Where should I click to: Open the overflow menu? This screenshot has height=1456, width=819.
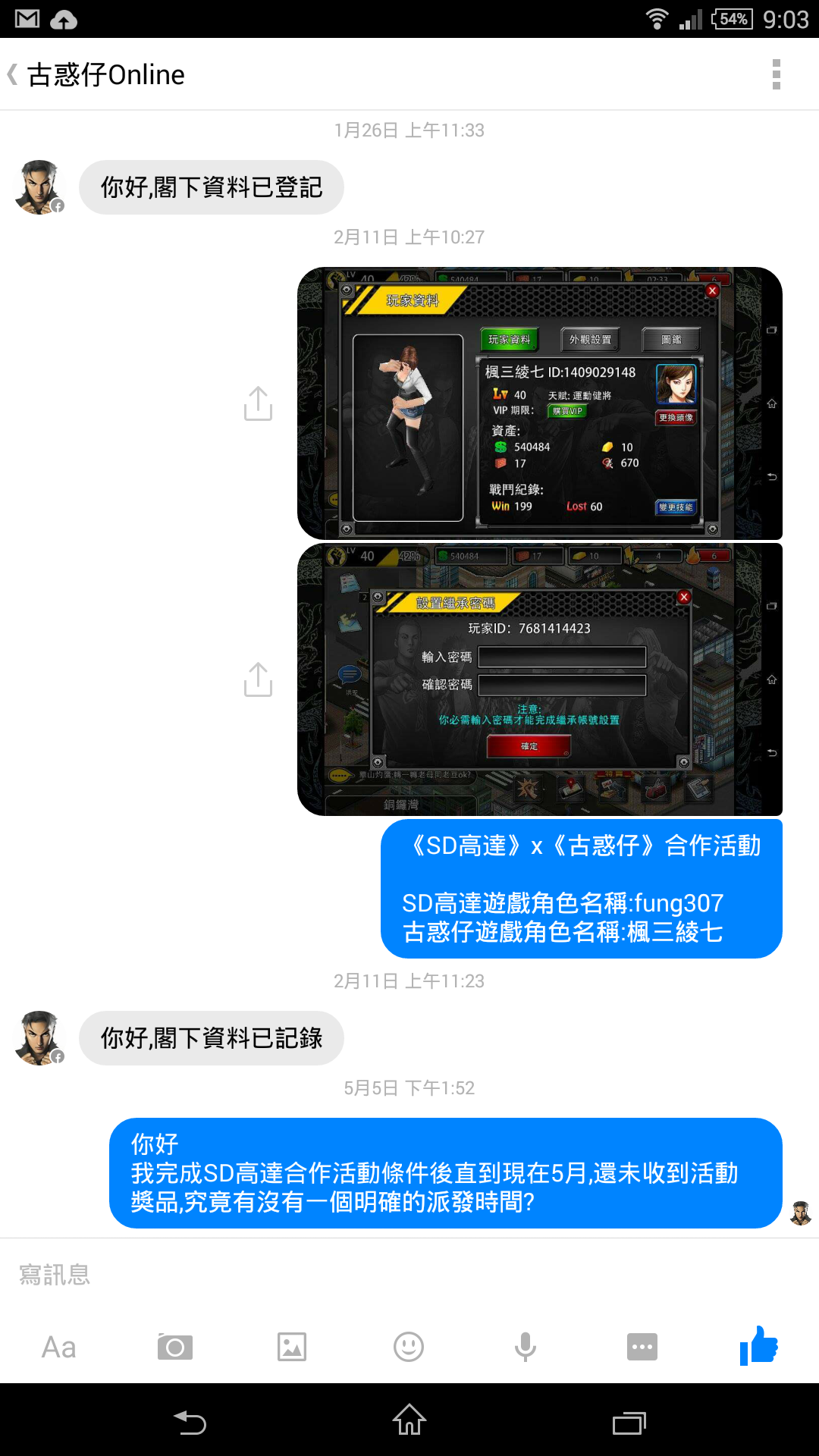pos(776,74)
